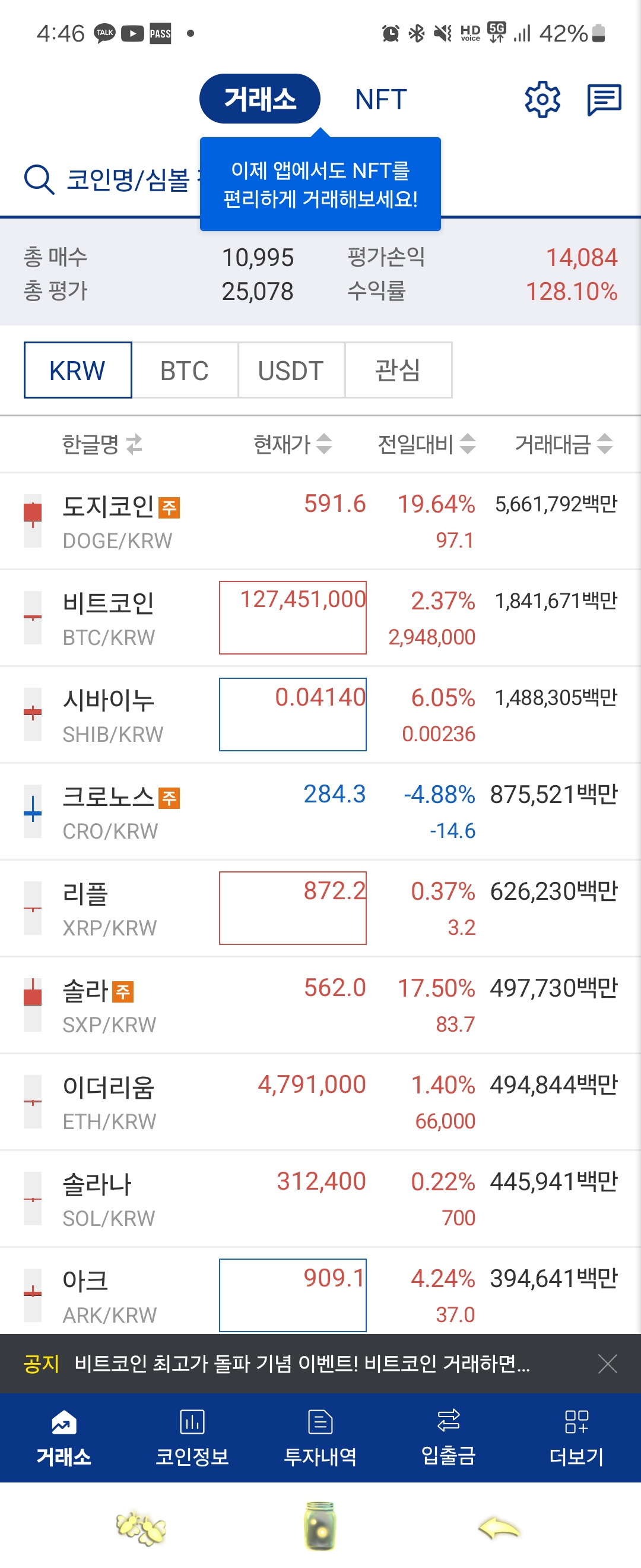Select the 관심 watchlist filter
This screenshot has height=1568, width=641.
click(x=399, y=370)
